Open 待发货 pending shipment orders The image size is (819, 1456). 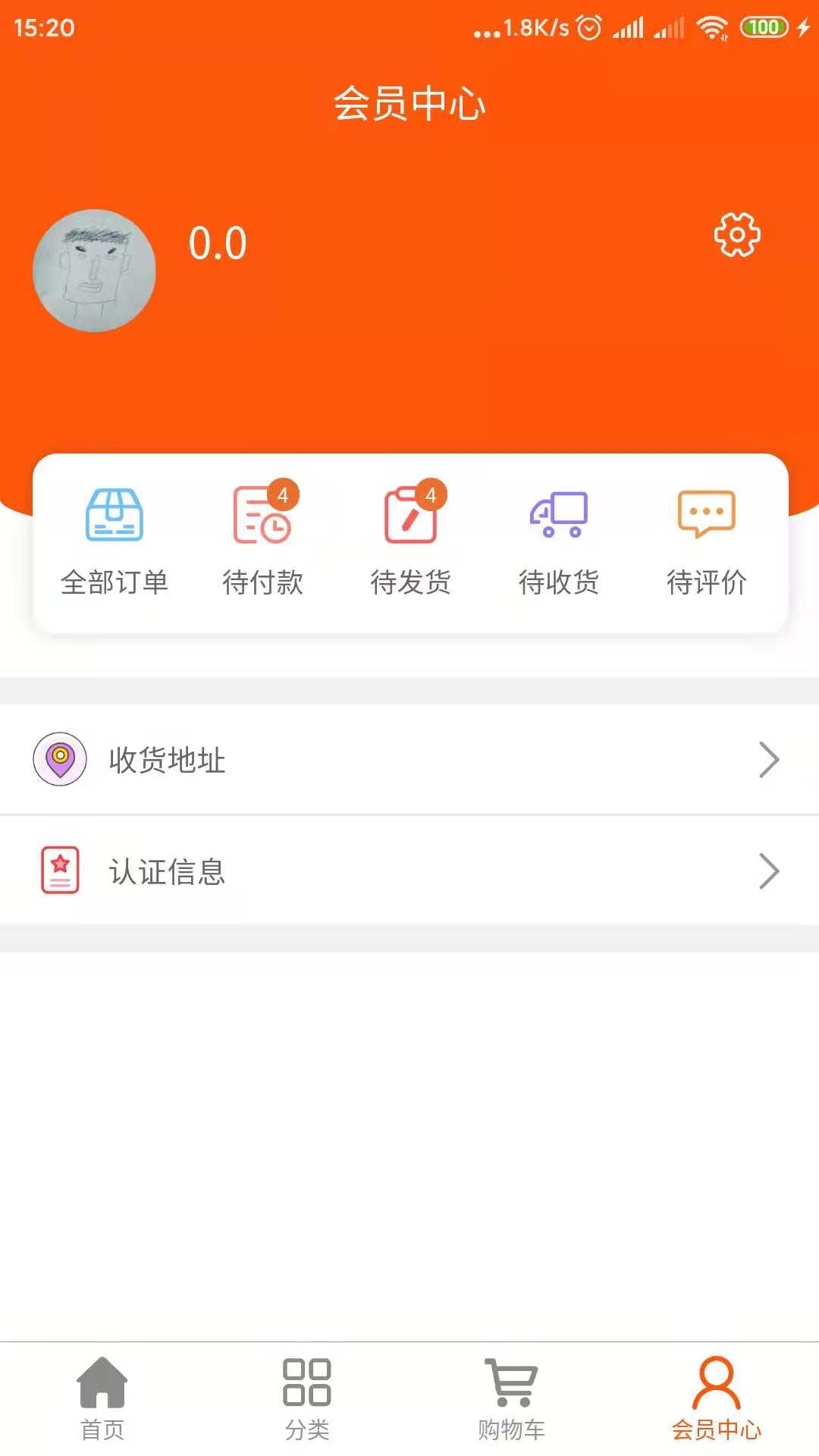tap(409, 518)
